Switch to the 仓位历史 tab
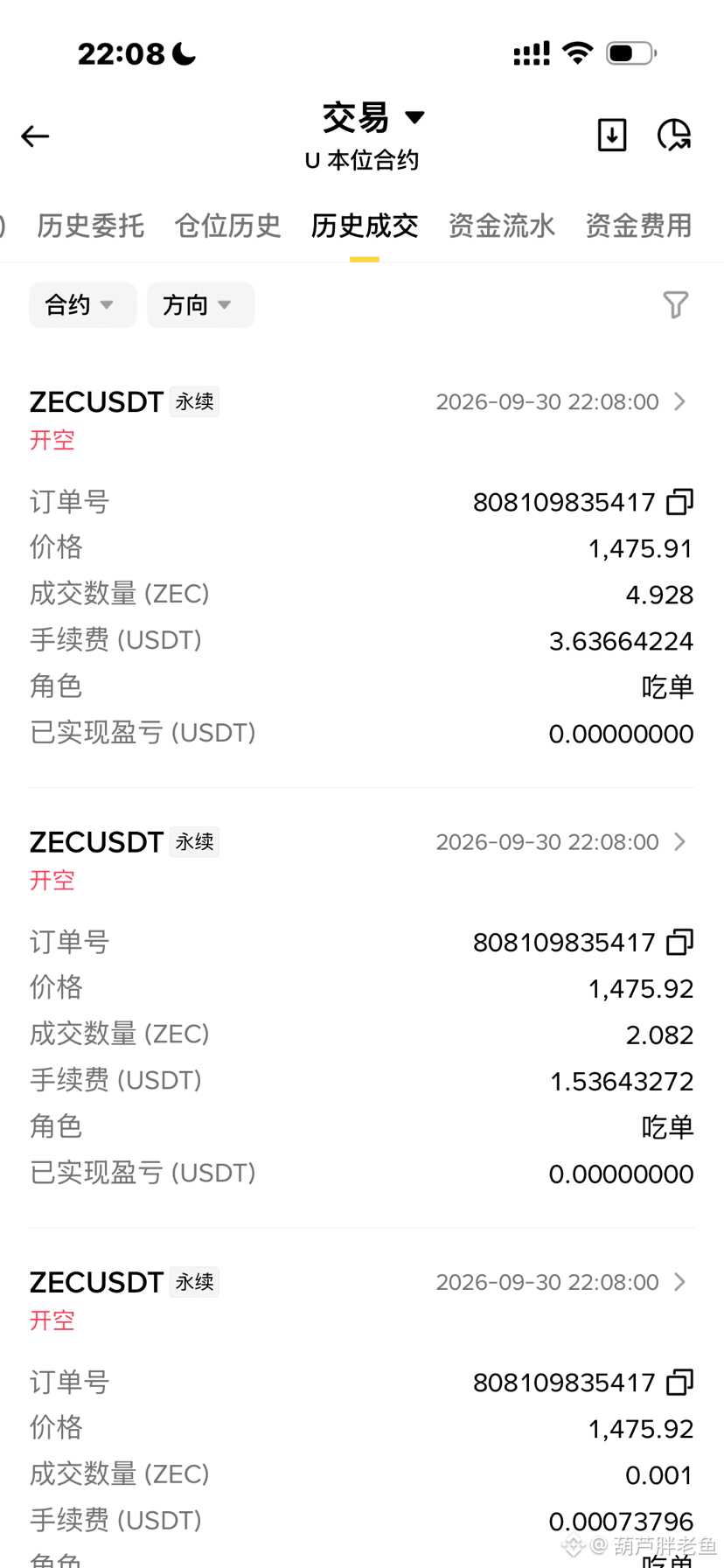The width and height of the screenshot is (724, 1568). [227, 226]
